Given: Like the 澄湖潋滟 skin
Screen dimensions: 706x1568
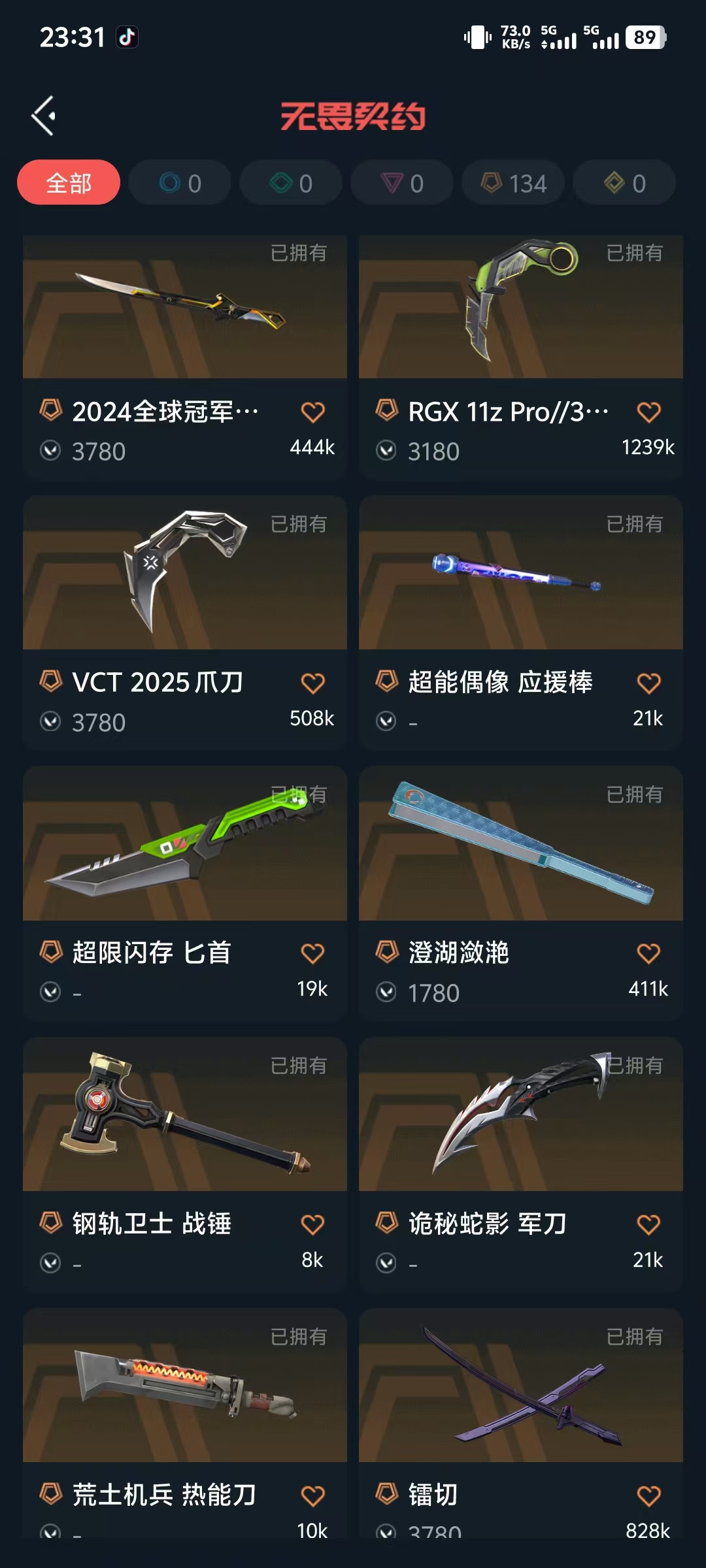Looking at the screenshot, I should pyautogui.click(x=648, y=954).
